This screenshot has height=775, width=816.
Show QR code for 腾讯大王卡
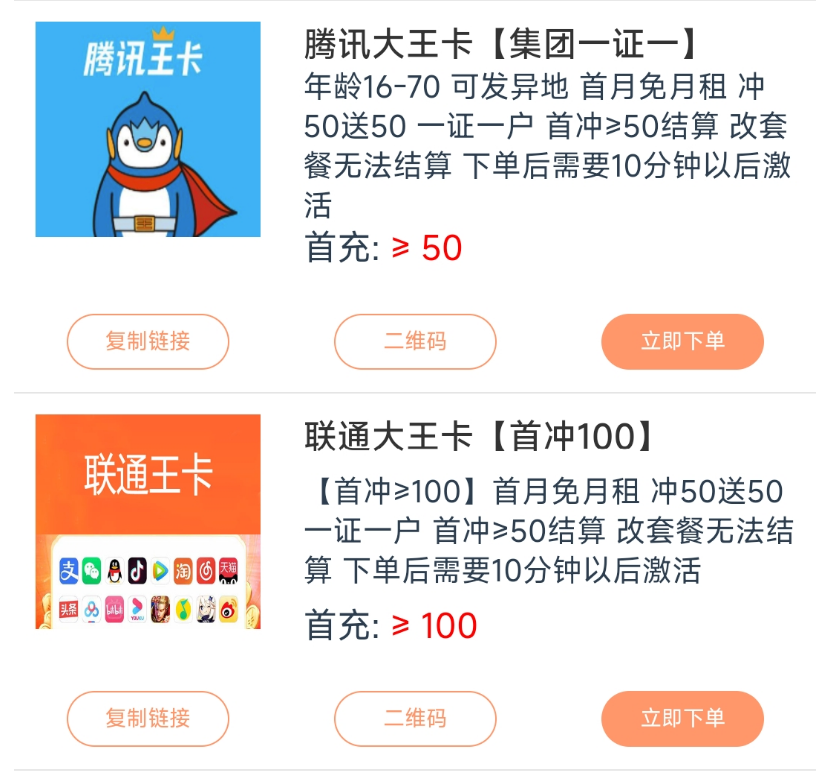pos(415,341)
